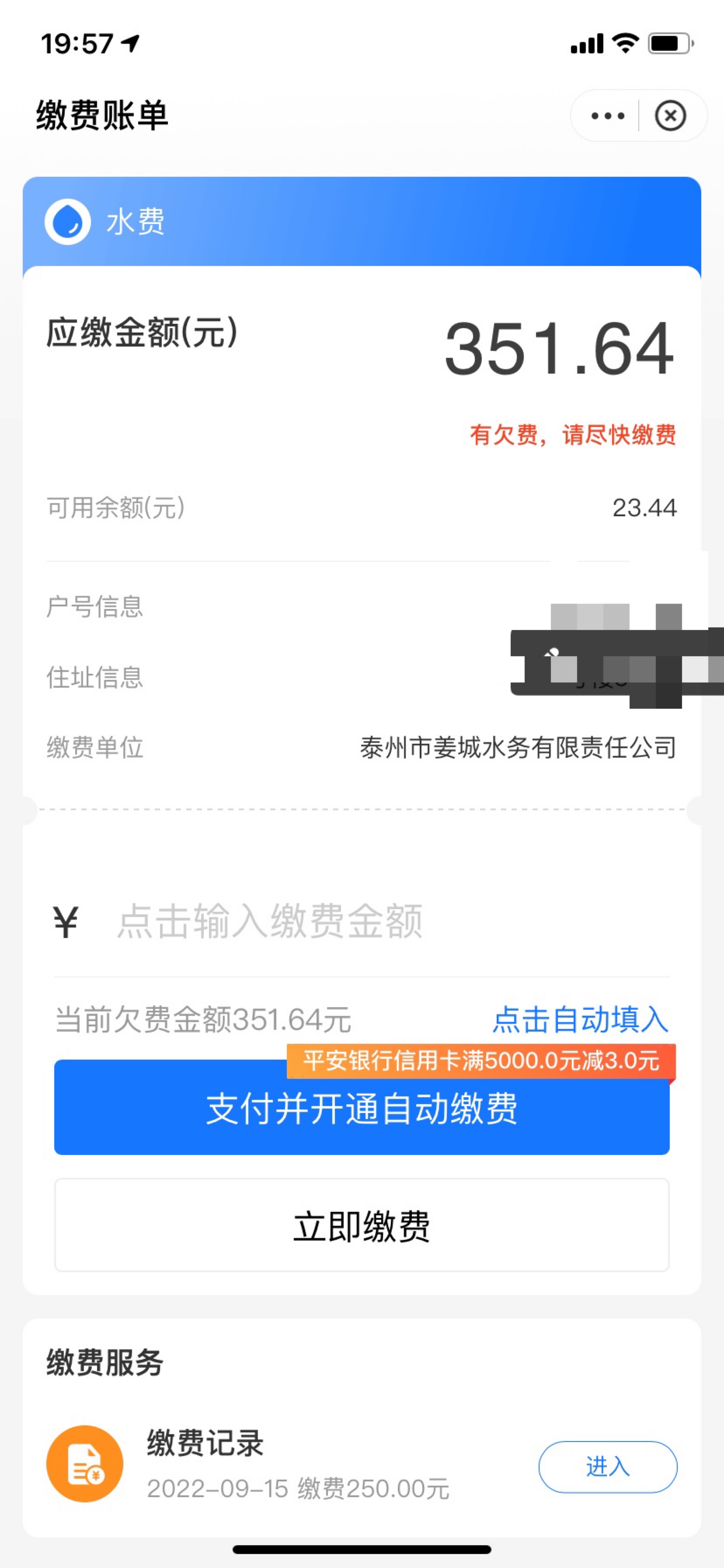The image size is (724, 1568).
Task: Enter the 缴费记录 payment records
Action: [x=607, y=1467]
